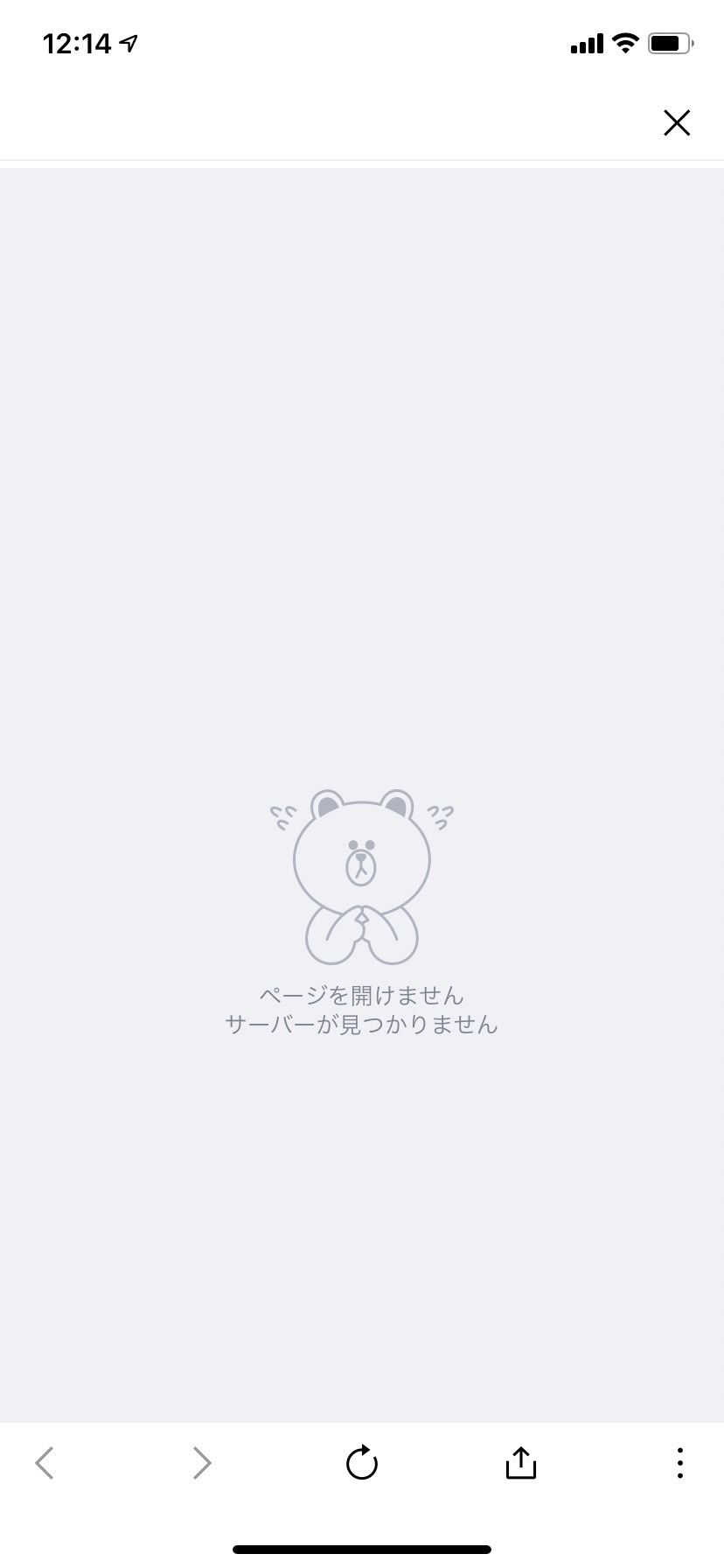Reload the page that failed to open
724x1568 pixels.
(x=362, y=1462)
